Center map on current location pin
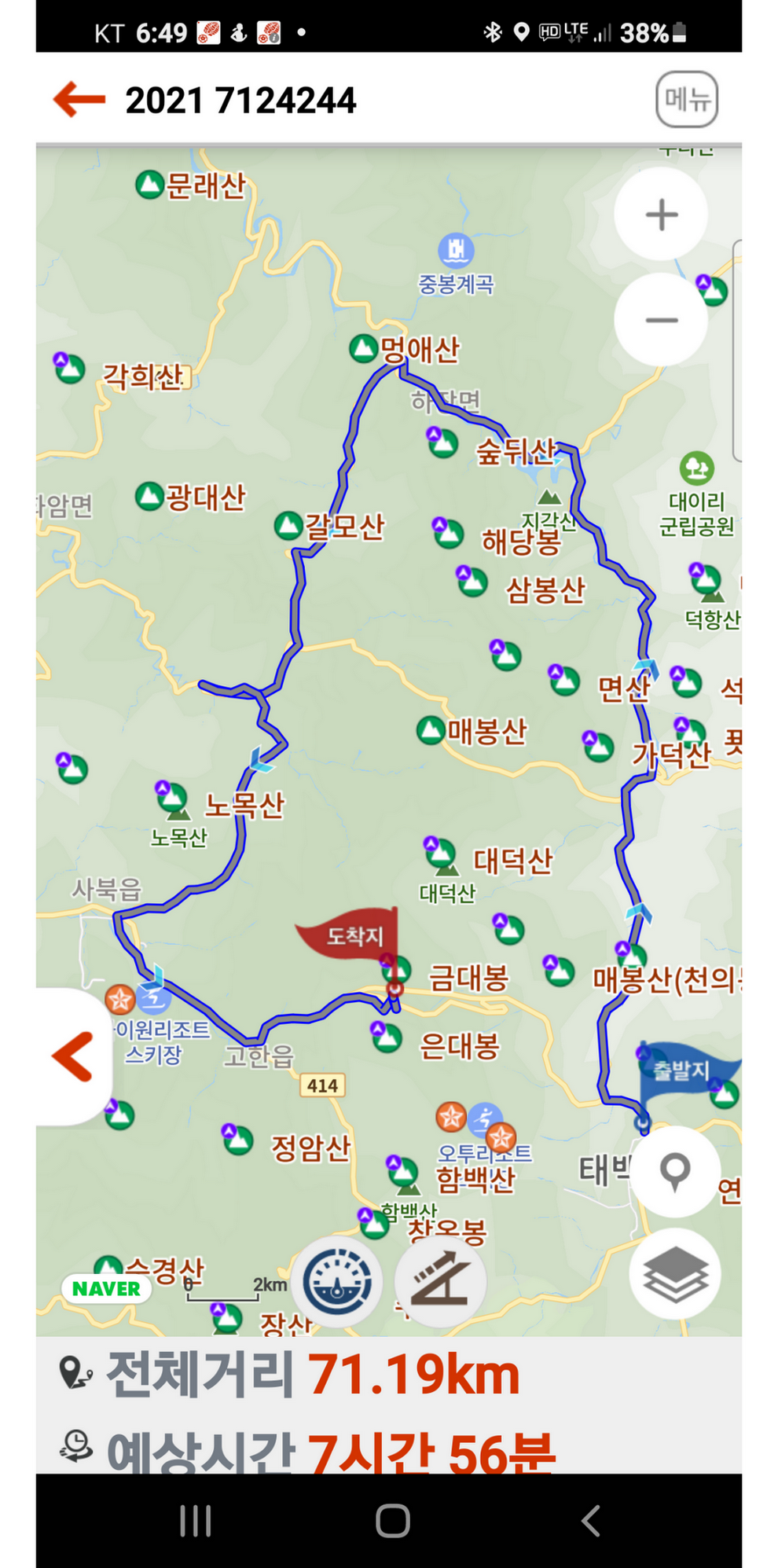Screen dimensions: 778x1568 [675, 1172]
